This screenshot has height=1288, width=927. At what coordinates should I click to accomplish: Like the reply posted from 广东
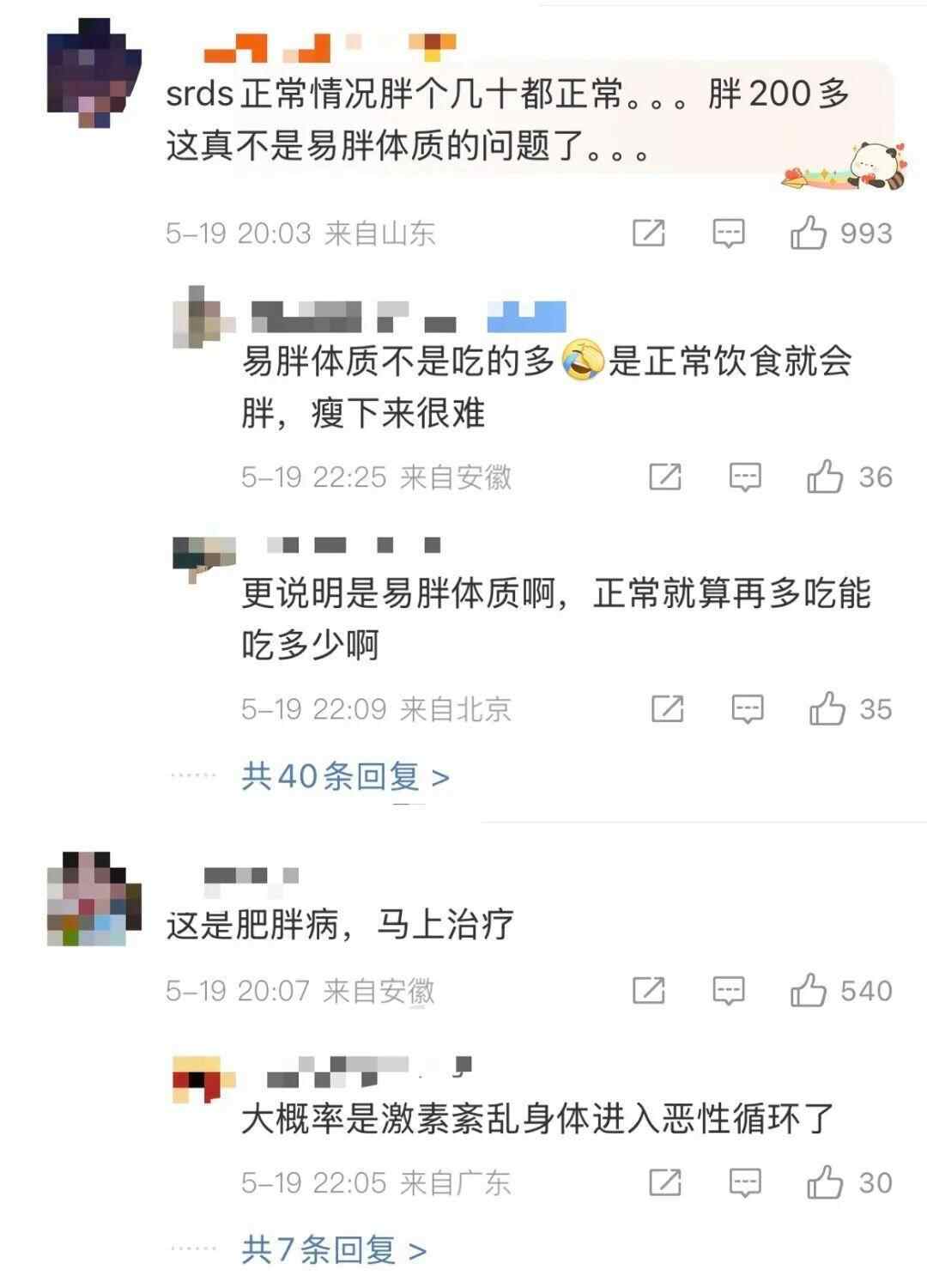click(x=824, y=1183)
